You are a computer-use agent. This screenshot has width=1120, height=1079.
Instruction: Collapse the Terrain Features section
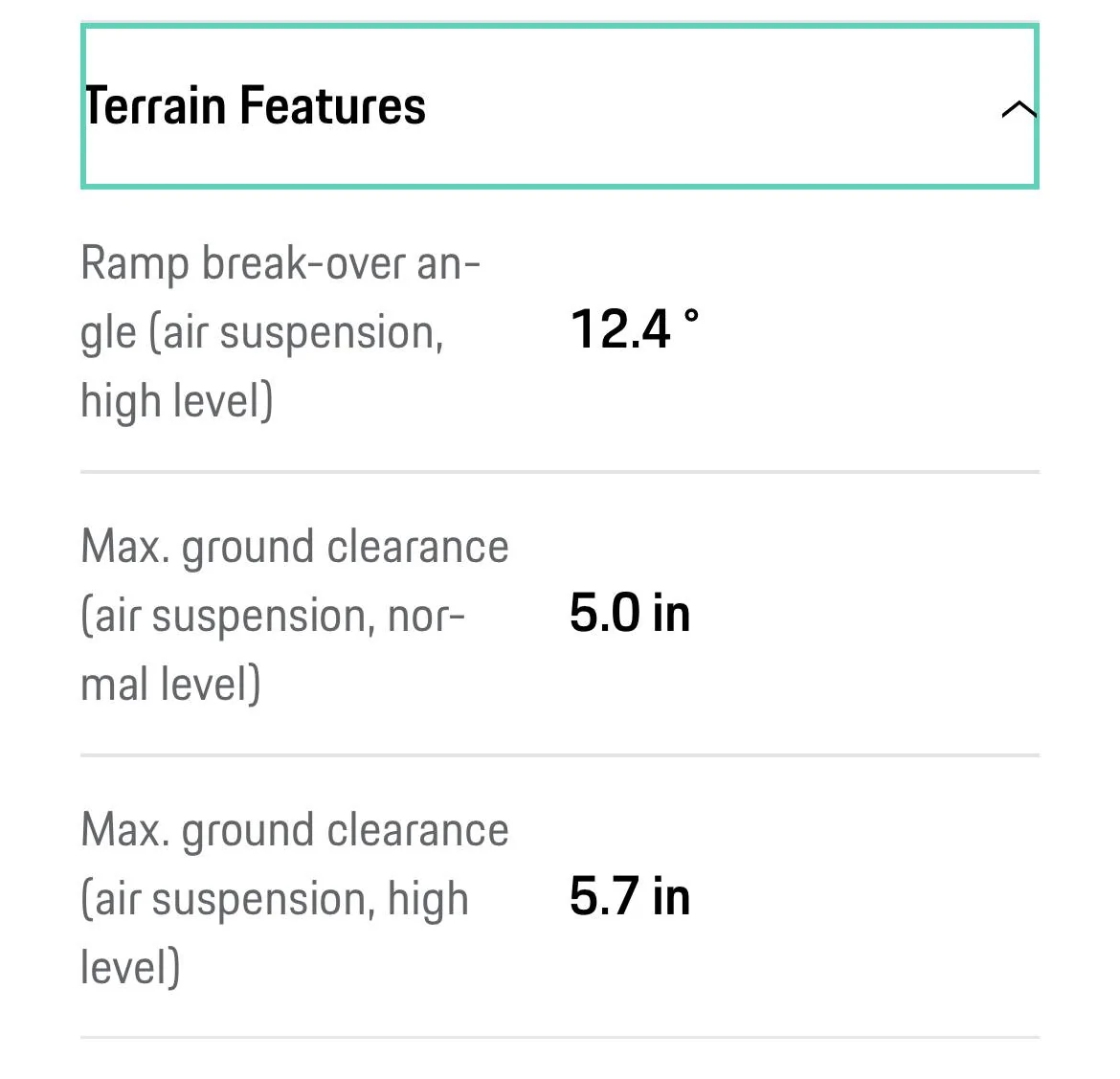click(1017, 109)
